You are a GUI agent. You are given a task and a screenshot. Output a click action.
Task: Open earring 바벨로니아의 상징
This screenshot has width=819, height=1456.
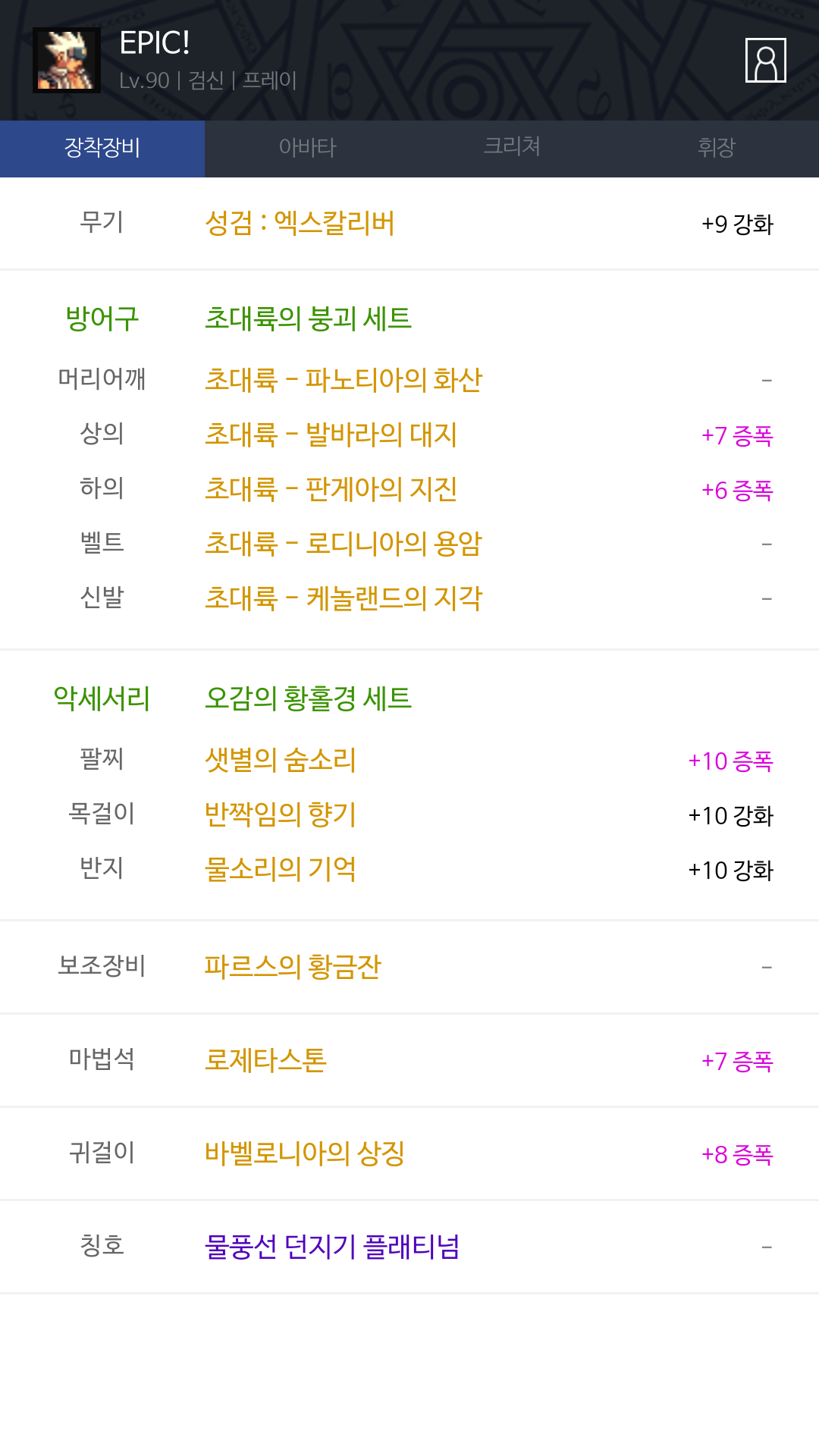(x=305, y=1153)
